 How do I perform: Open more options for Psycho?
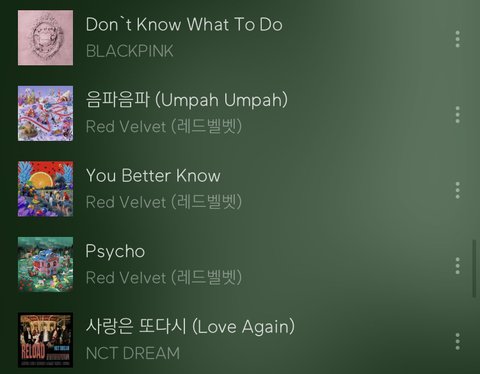[458, 266]
